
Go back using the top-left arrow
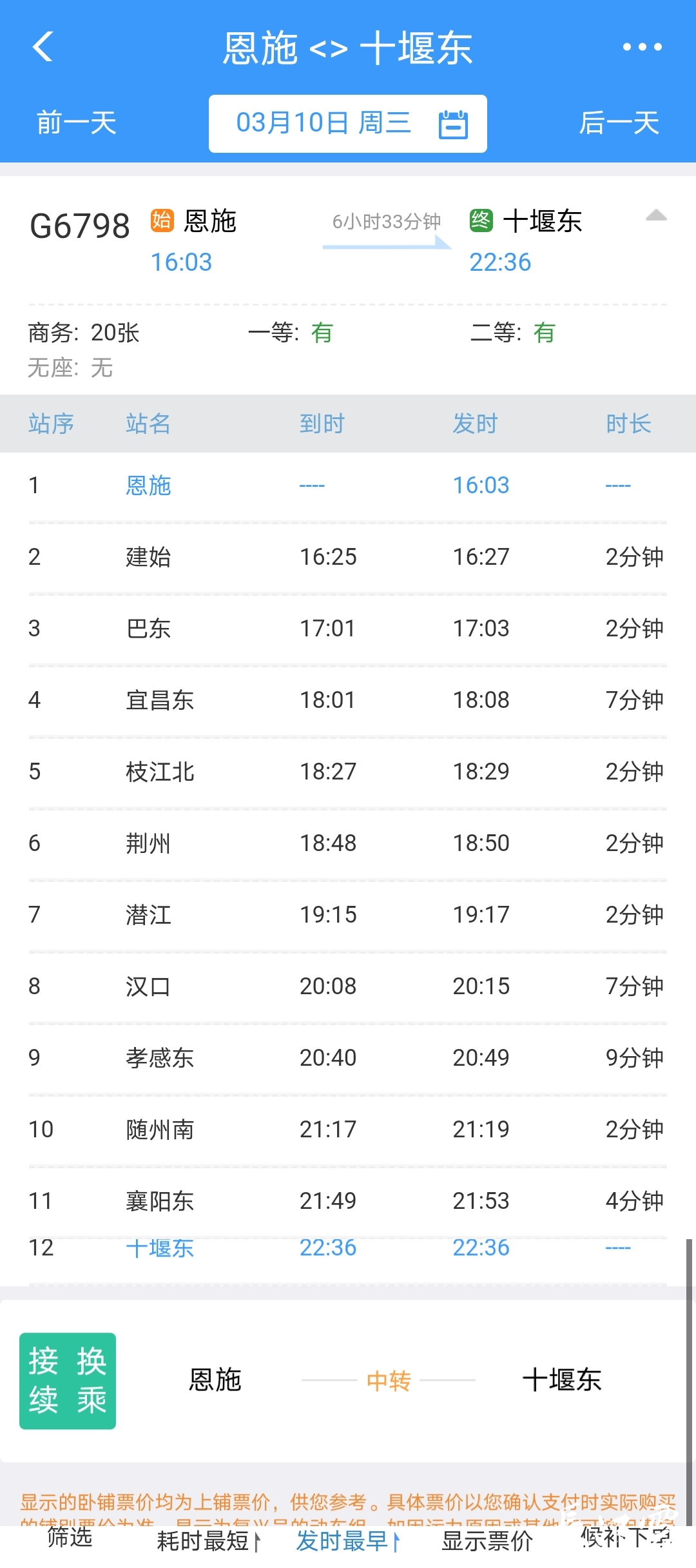tap(43, 47)
